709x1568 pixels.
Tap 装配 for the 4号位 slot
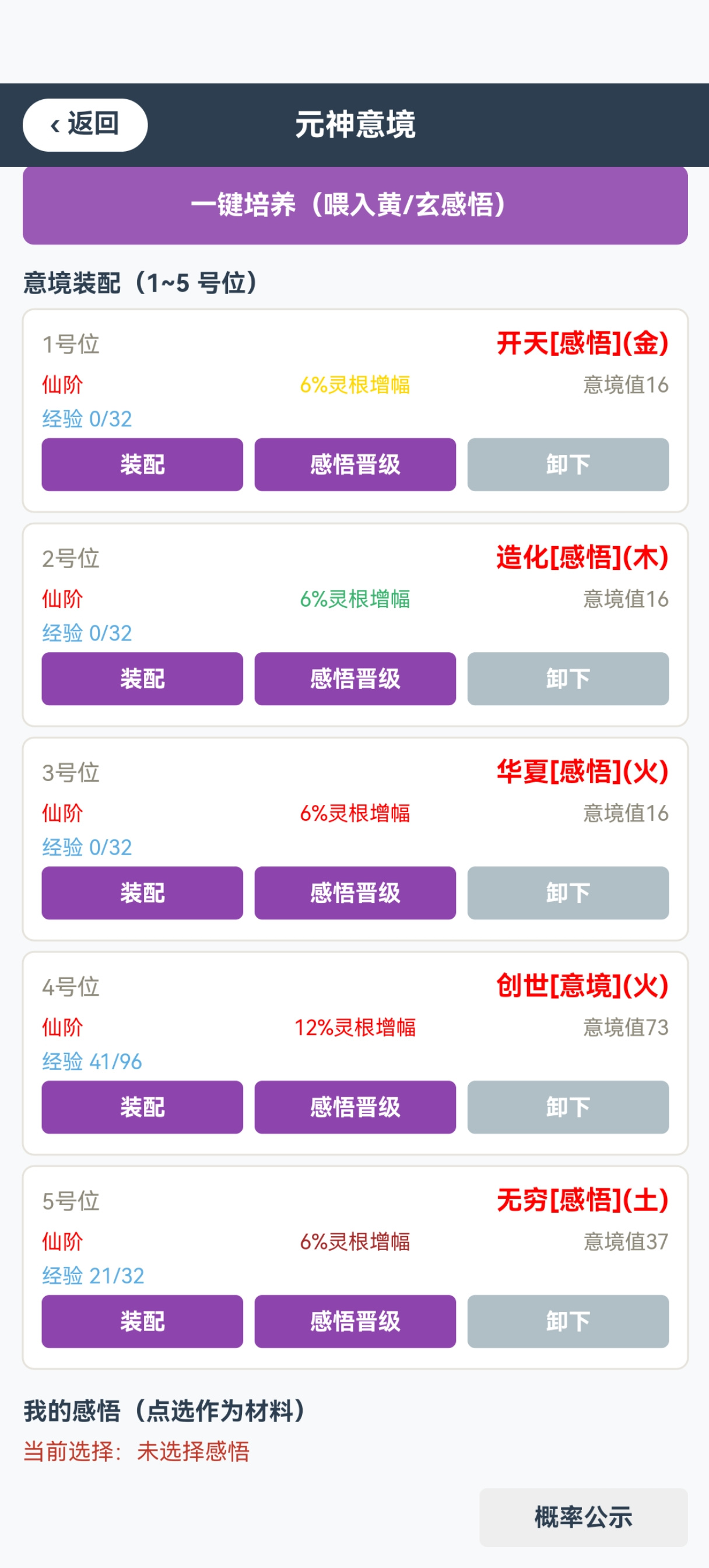click(142, 1107)
